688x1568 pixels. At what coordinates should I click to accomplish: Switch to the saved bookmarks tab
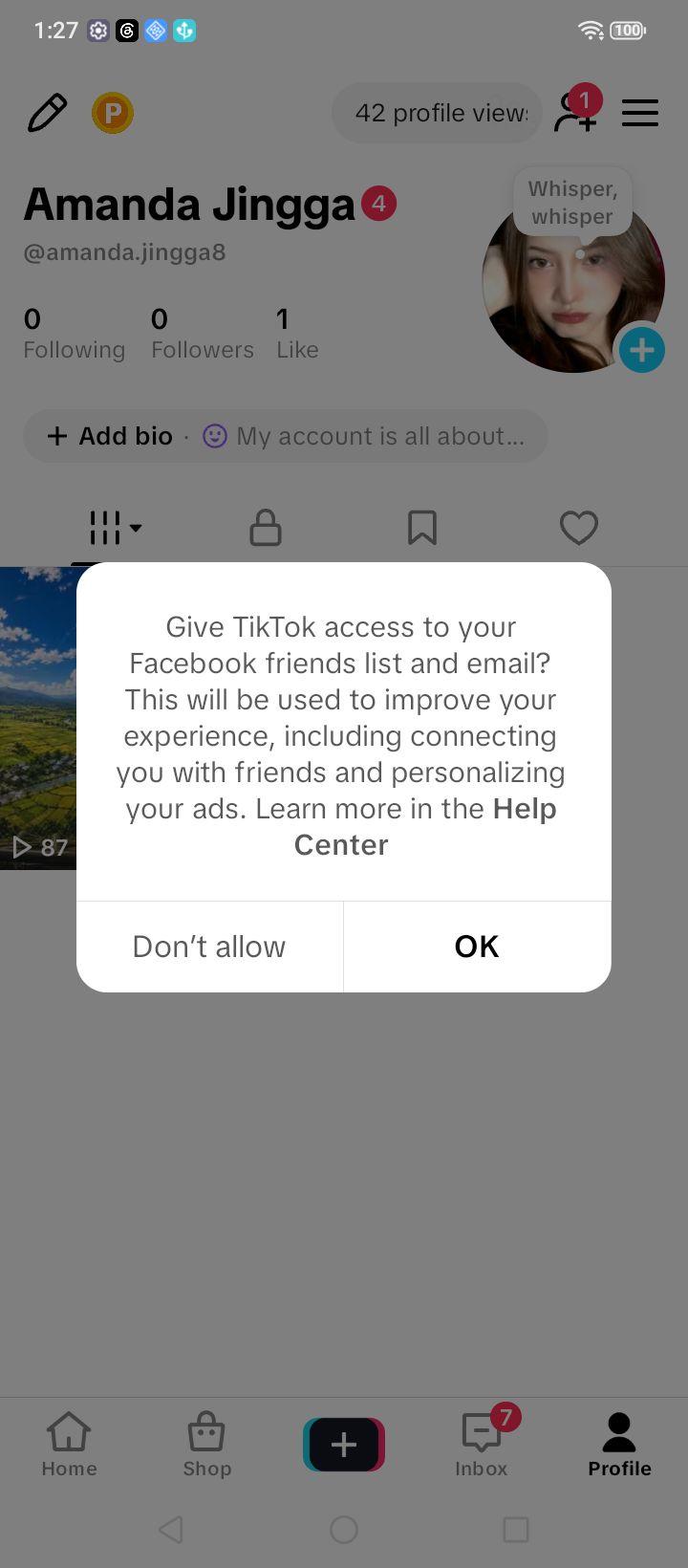pyautogui.click(x=421, y=528)
